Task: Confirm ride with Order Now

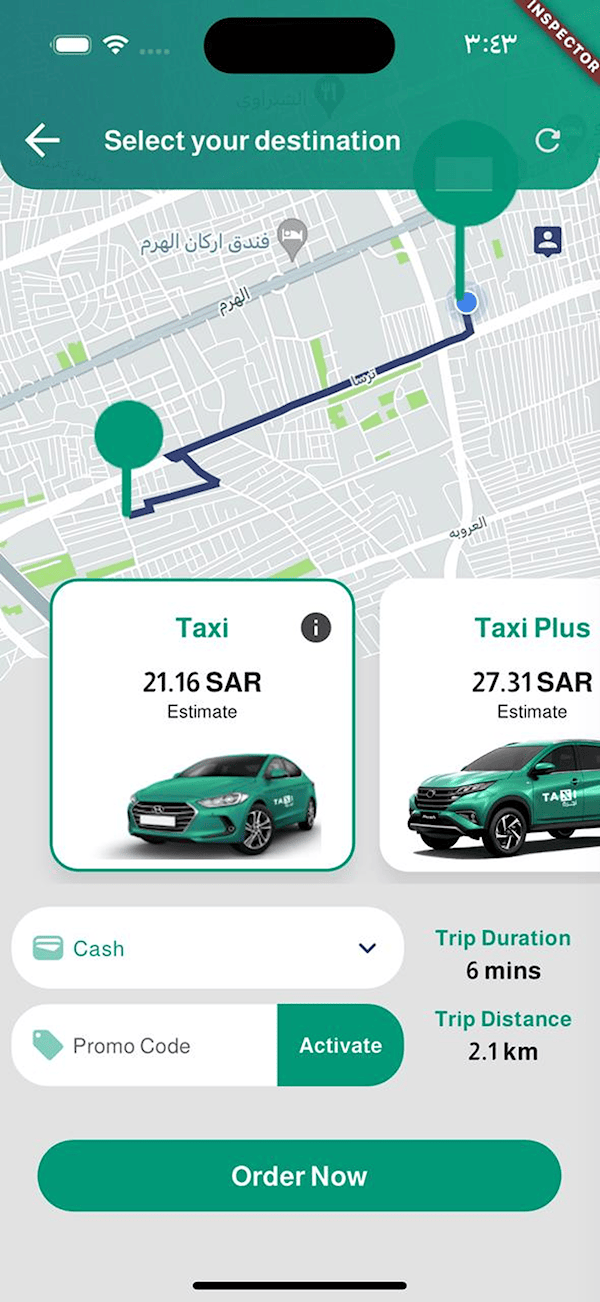Action: point(299,1176)
